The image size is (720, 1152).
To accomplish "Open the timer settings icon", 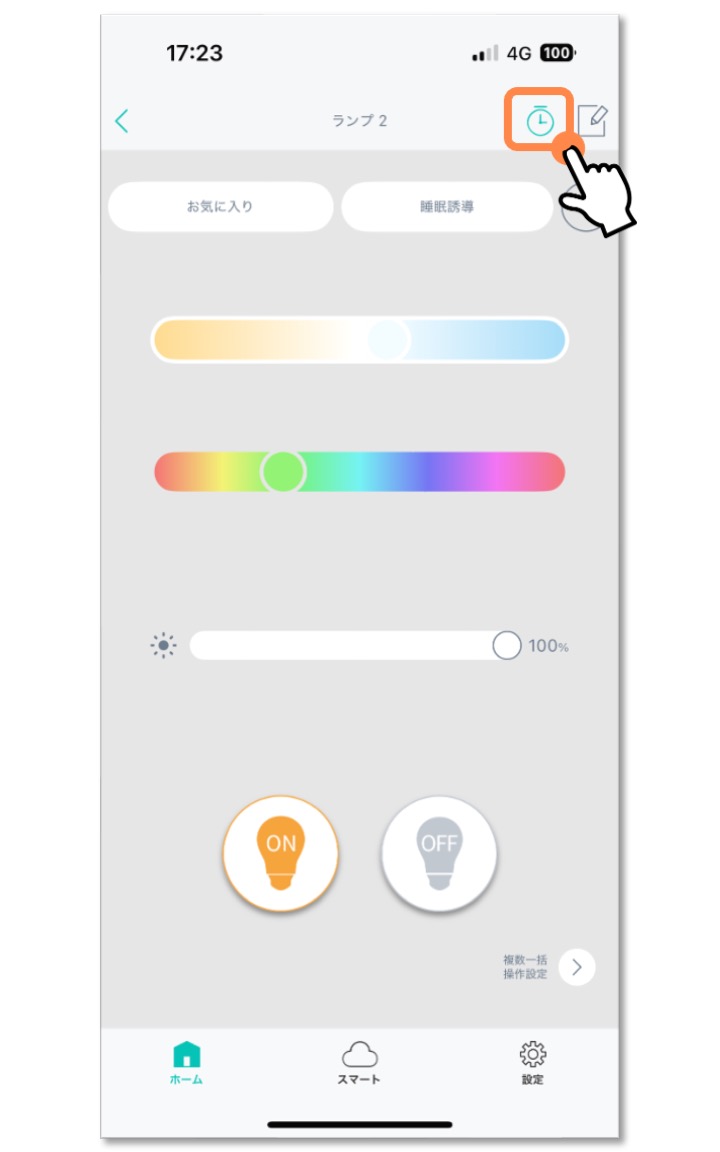I will point(539,121).
